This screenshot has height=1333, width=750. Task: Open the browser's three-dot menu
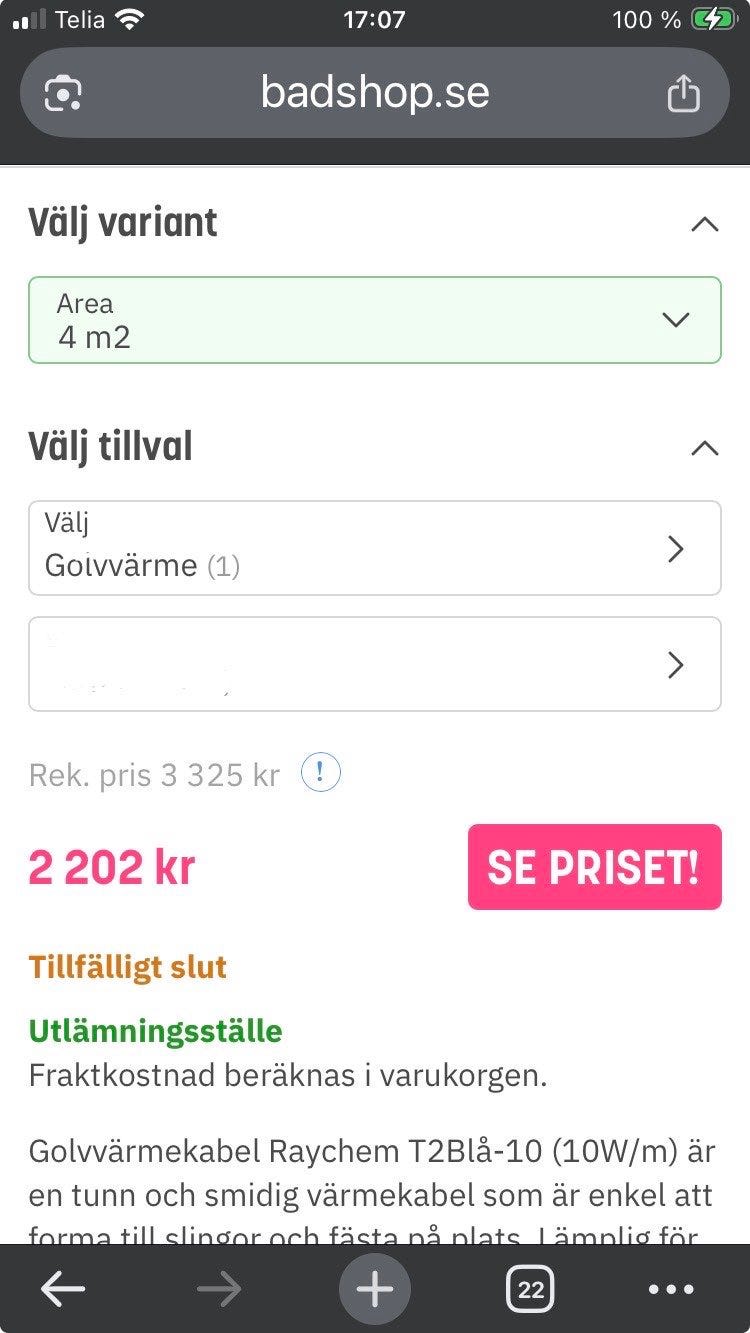(x=671, y=1290)
